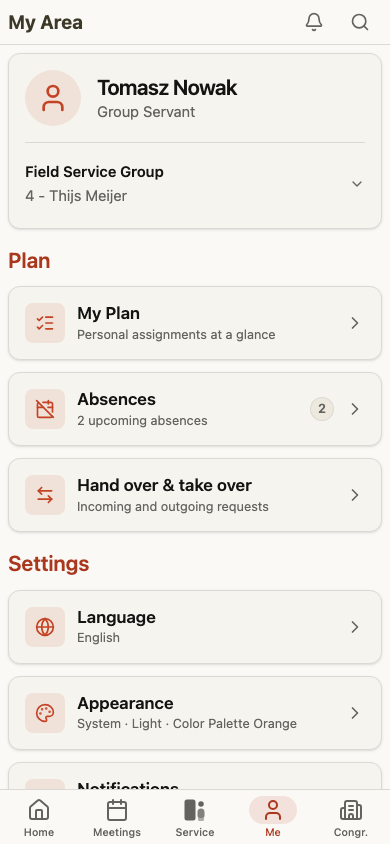Viewport: 390px width, 844px height.
Task: Open My Plan personal assignments
Action: point(195,323)
